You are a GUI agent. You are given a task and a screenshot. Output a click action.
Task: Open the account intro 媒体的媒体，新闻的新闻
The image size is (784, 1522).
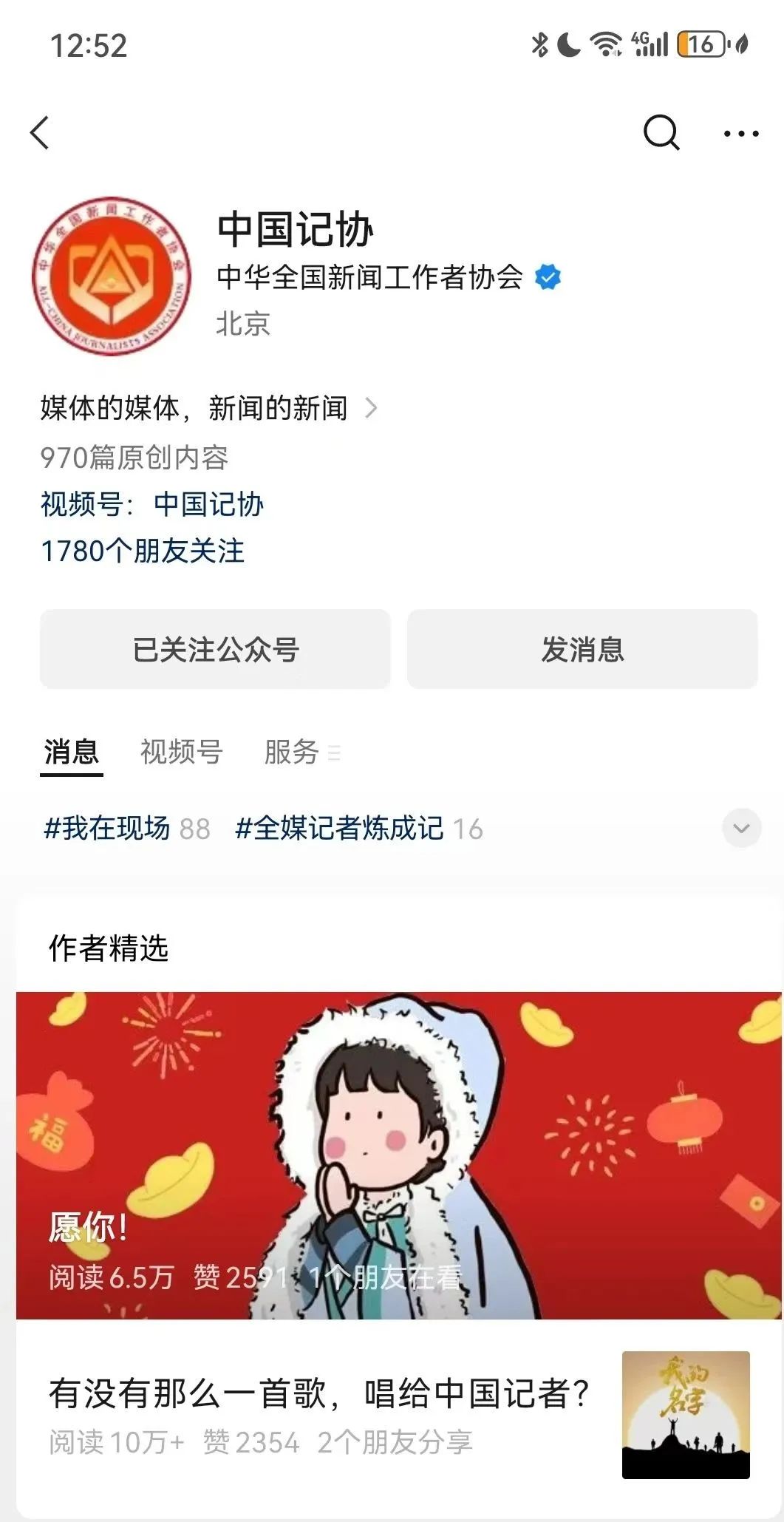tap(208, 408)
